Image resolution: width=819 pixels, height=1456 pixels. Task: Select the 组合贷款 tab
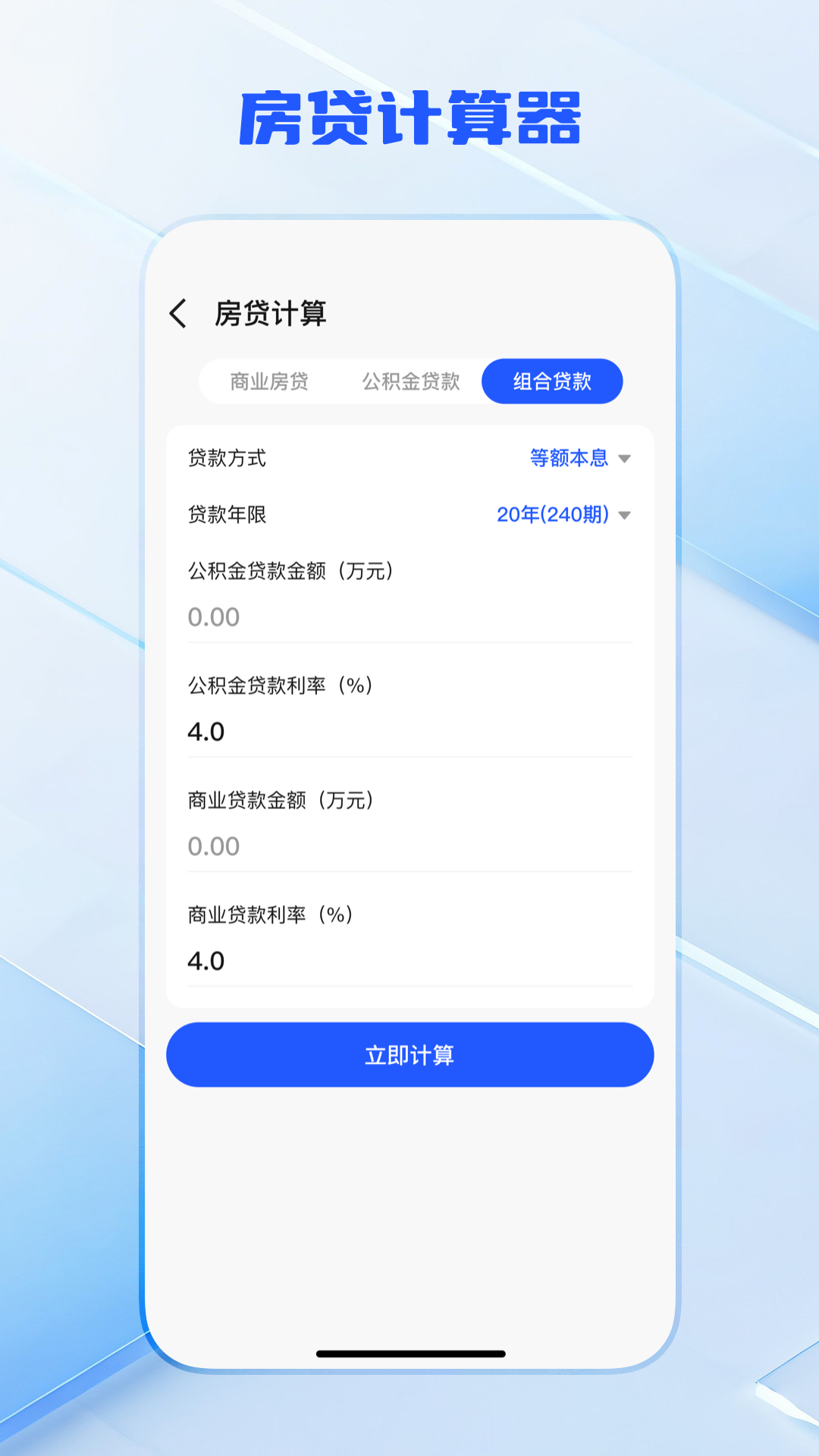[x=551, y=381]
